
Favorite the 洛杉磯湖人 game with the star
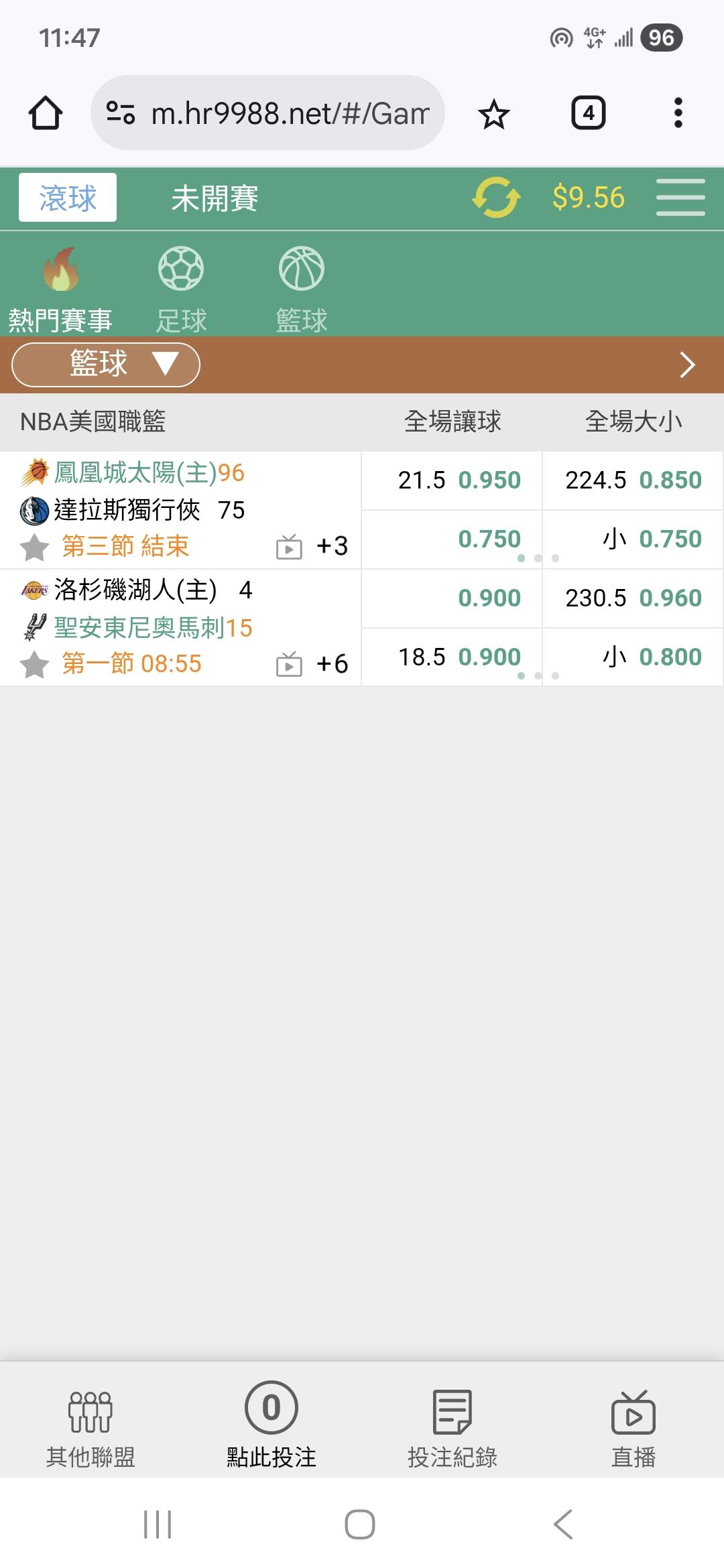34,665
